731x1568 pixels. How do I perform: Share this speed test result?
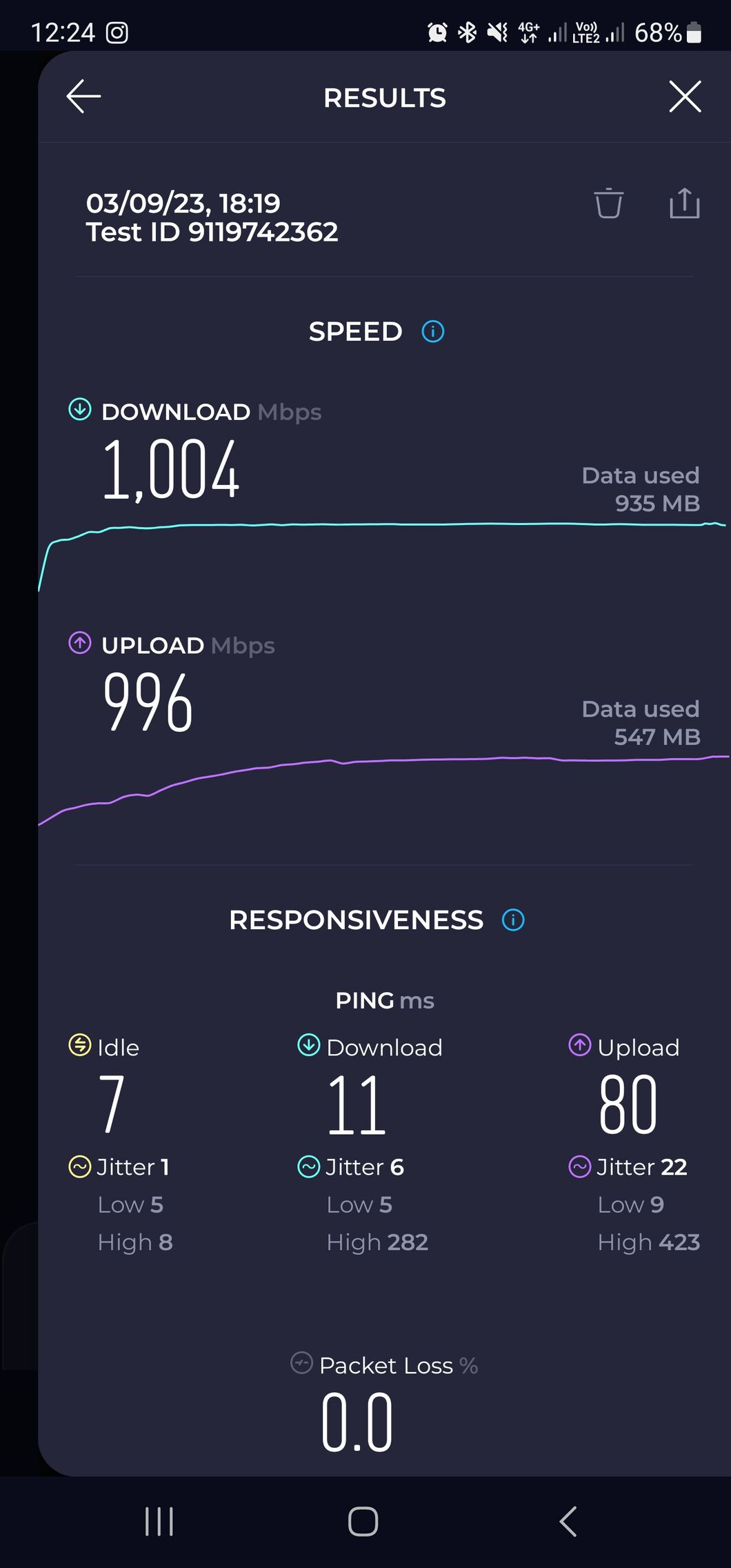[684, 204]
